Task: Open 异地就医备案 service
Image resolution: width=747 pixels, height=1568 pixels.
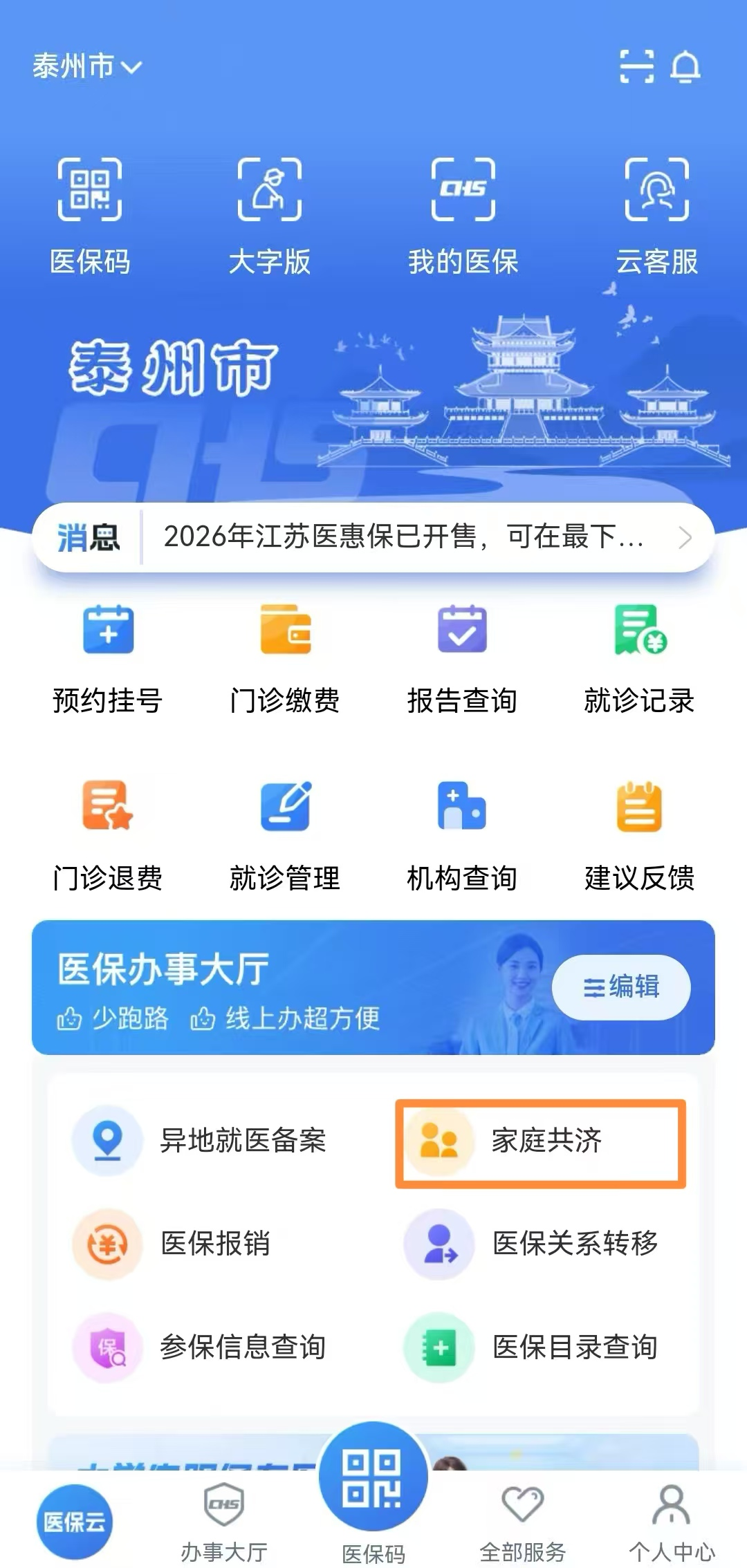Action: point(201,1141)
